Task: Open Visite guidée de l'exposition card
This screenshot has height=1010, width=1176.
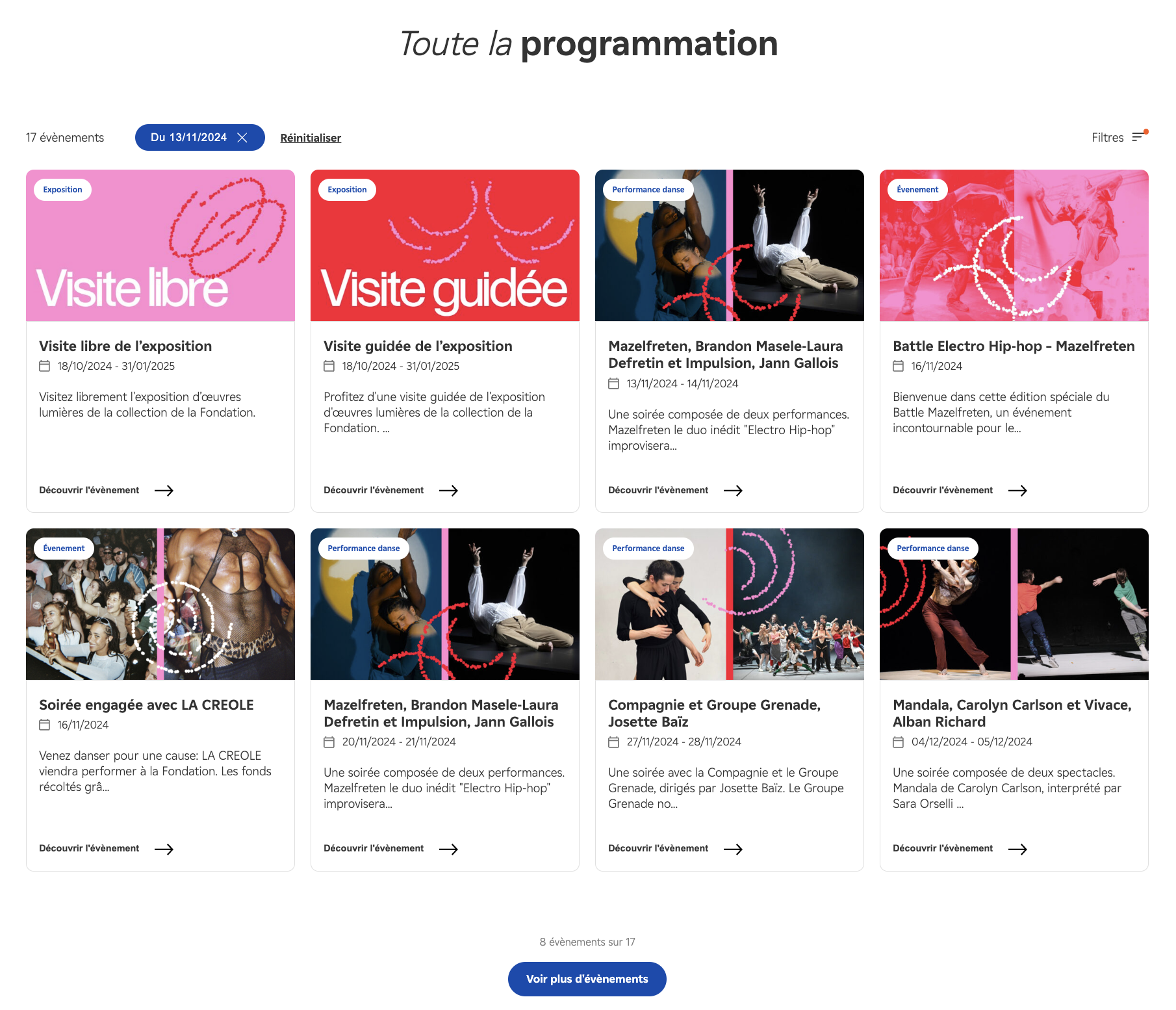Action: [418, 346]
